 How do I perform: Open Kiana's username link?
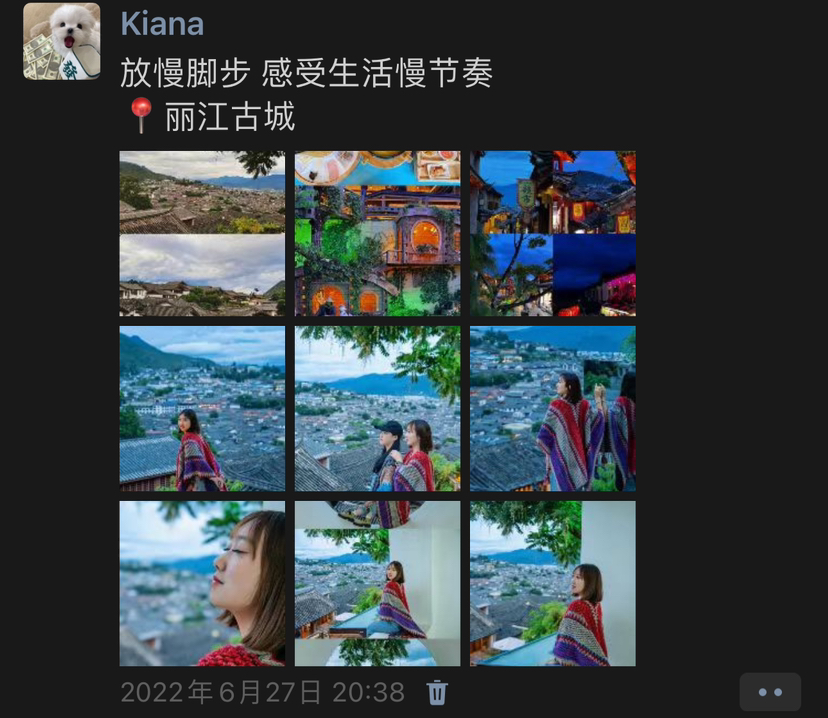point(161,24)
